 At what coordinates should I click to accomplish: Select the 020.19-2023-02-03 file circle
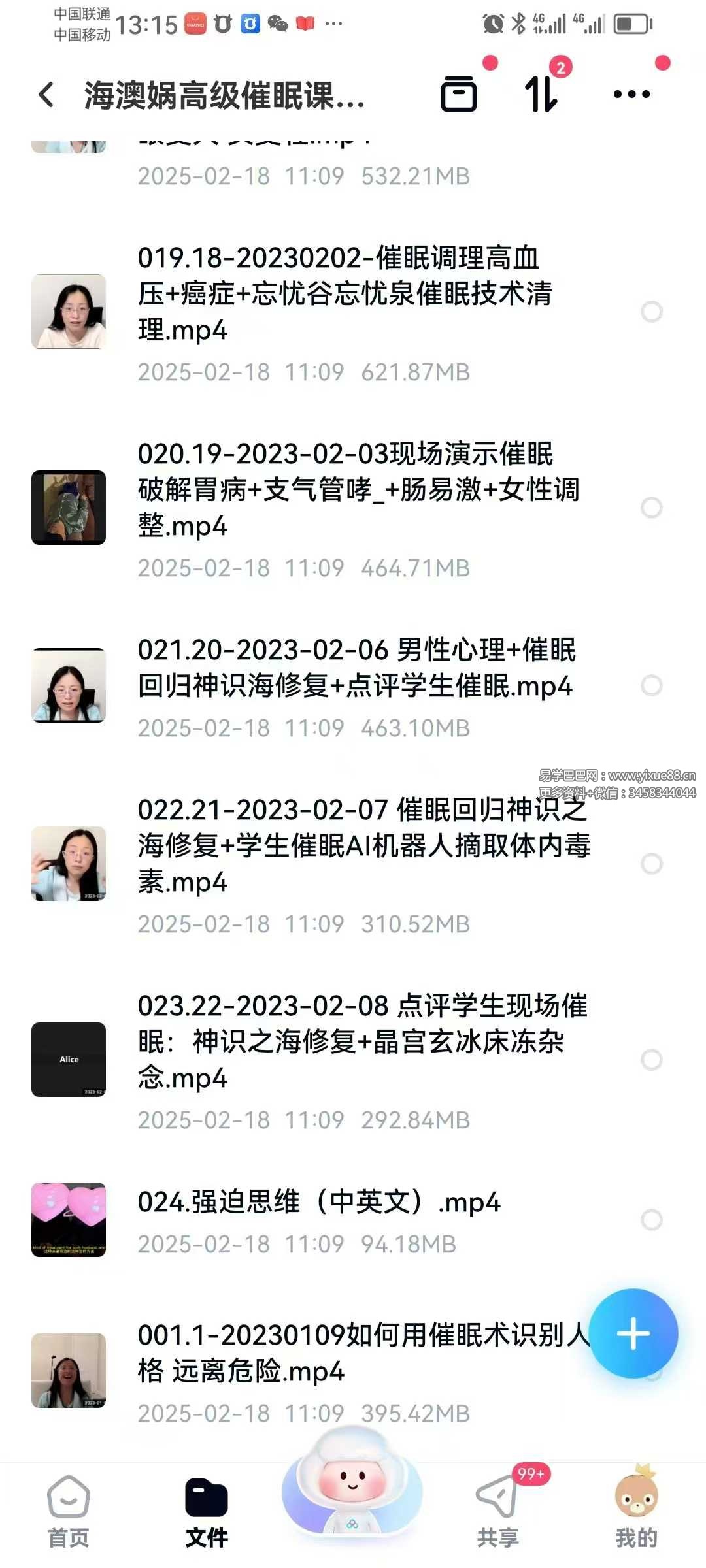click(x=651, y=508)
